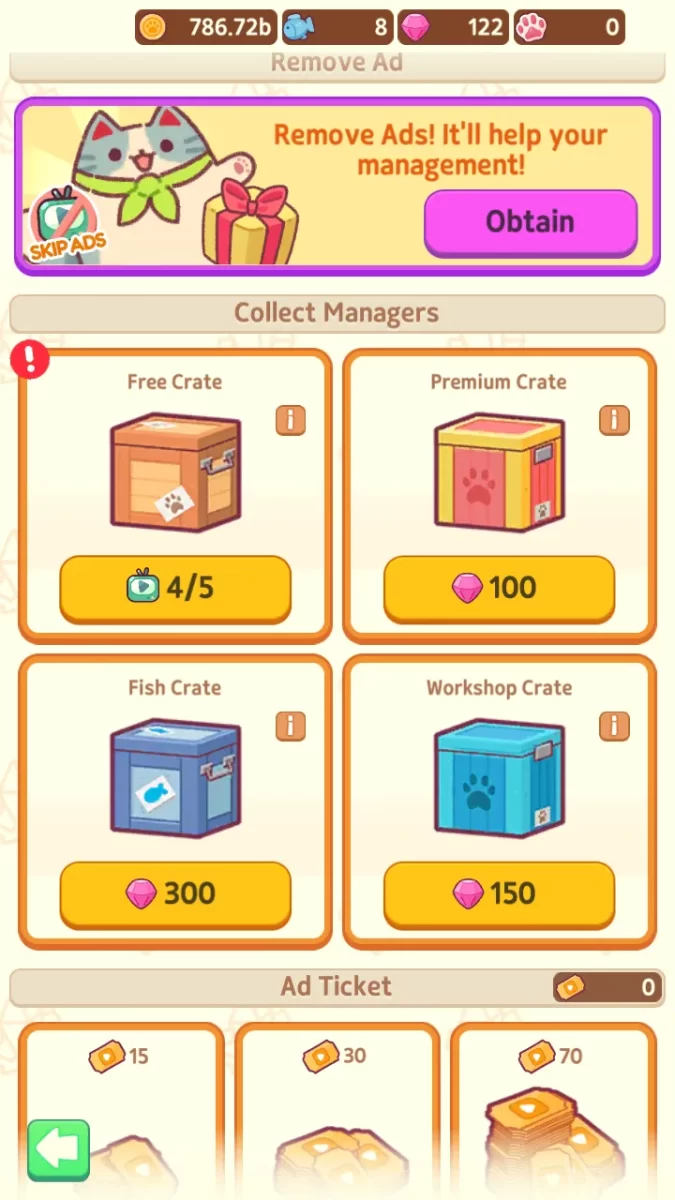Screen dimensions: 675x1200
Task: Show Fish Crate info details
Action: tap(290, 726)
